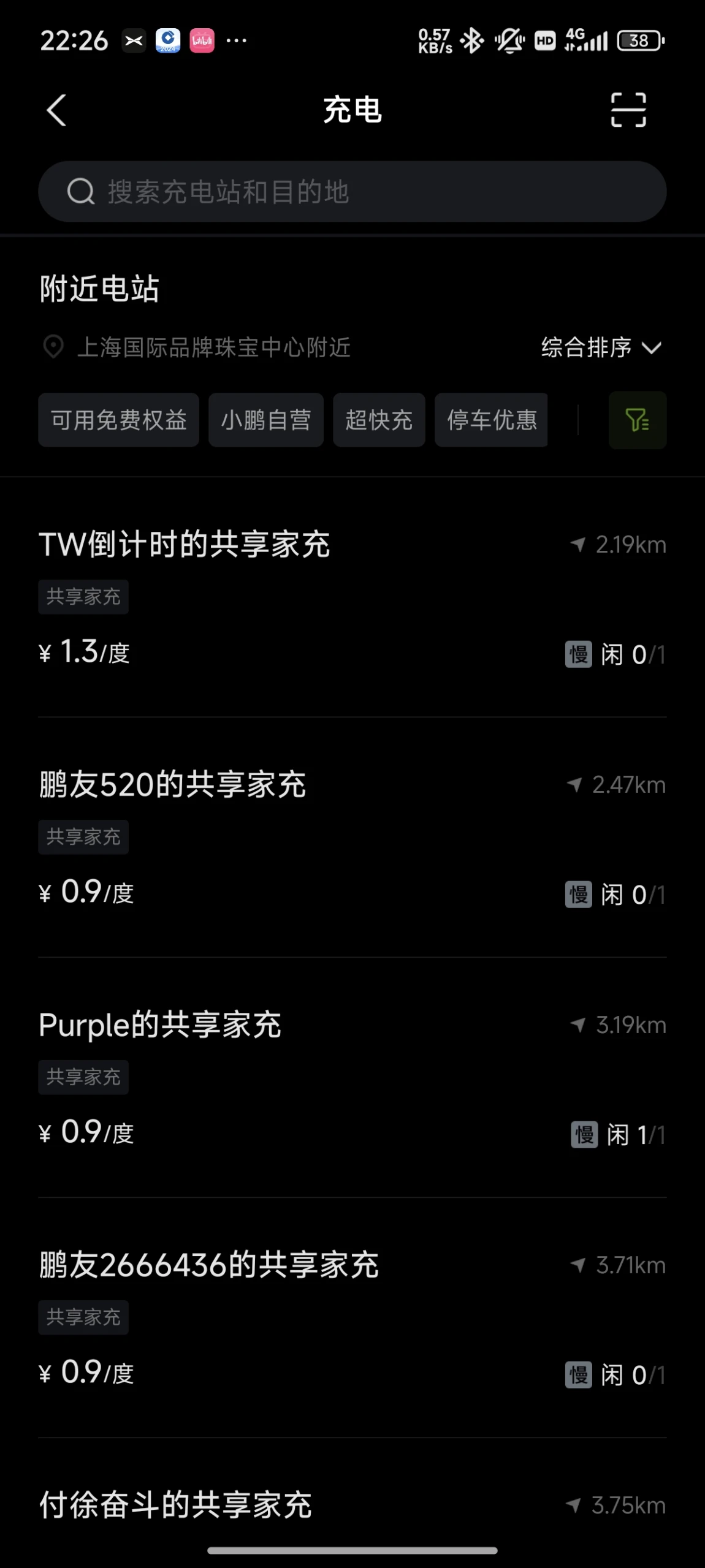Open the green advanced filter icon
This screenshot has width=705, height=1568.
(638, 420)
